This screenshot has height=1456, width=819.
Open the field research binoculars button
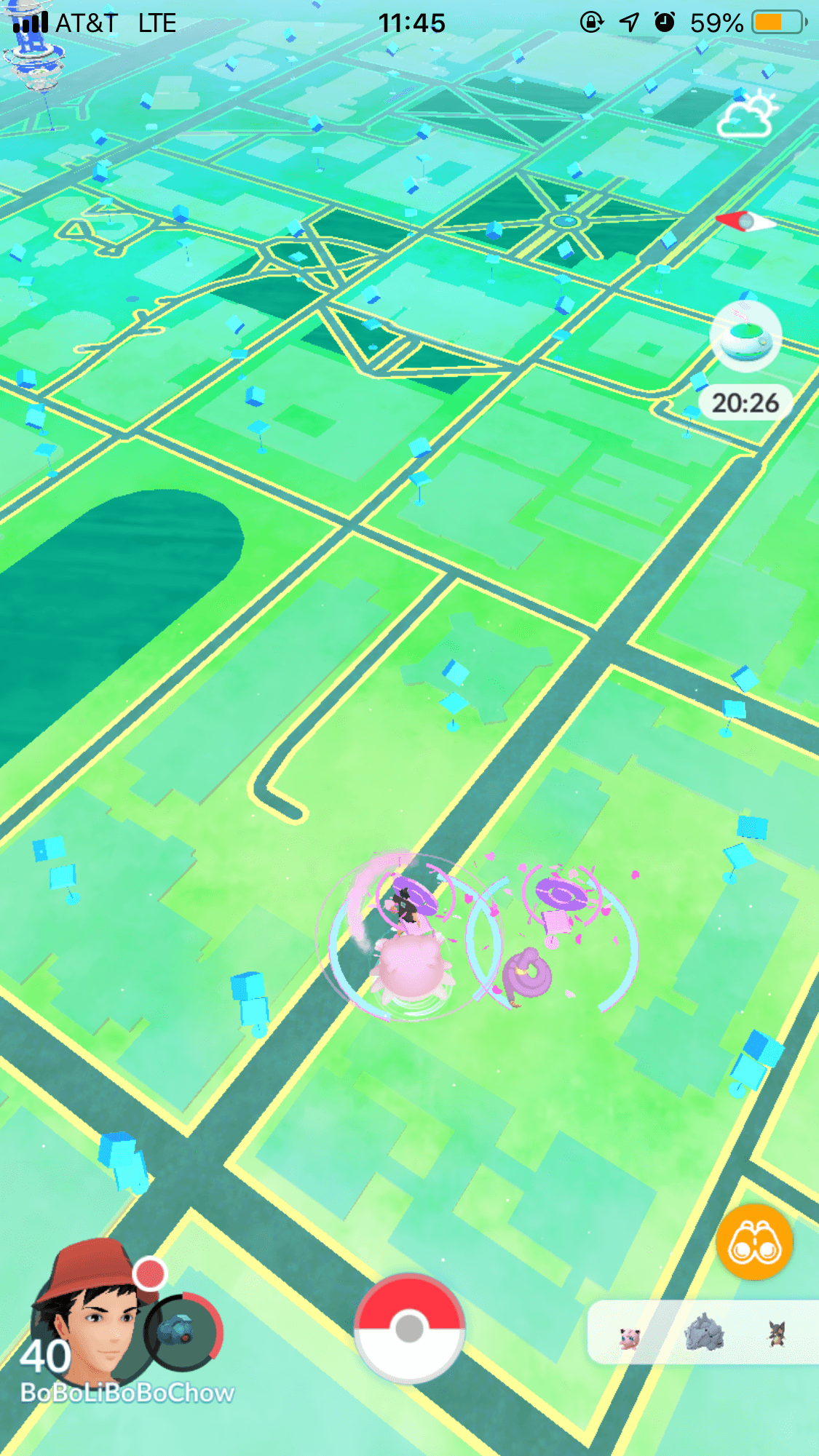click(754, 1241)
